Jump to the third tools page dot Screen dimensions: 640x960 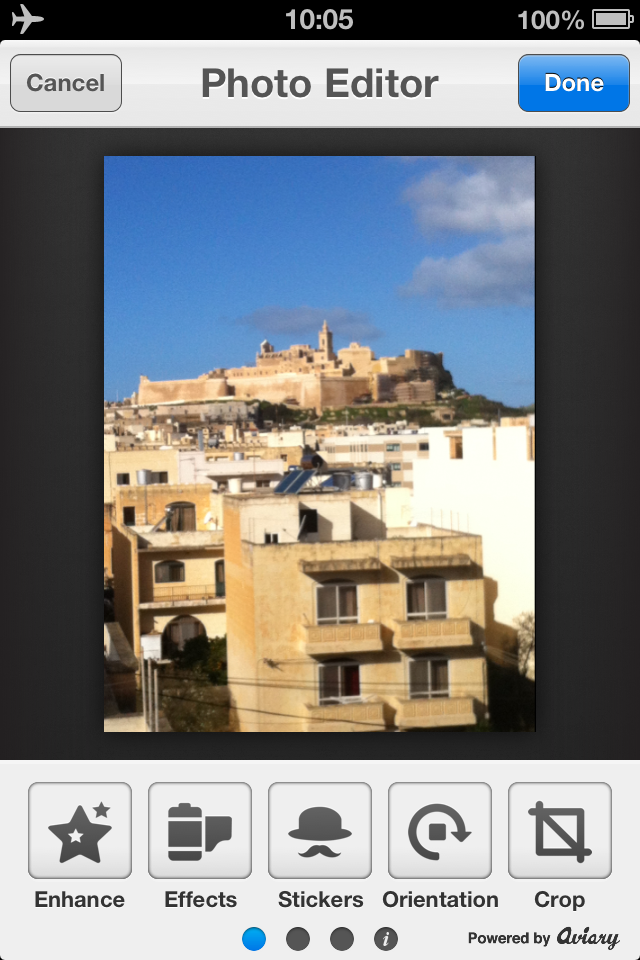click(x=342, y=938)
